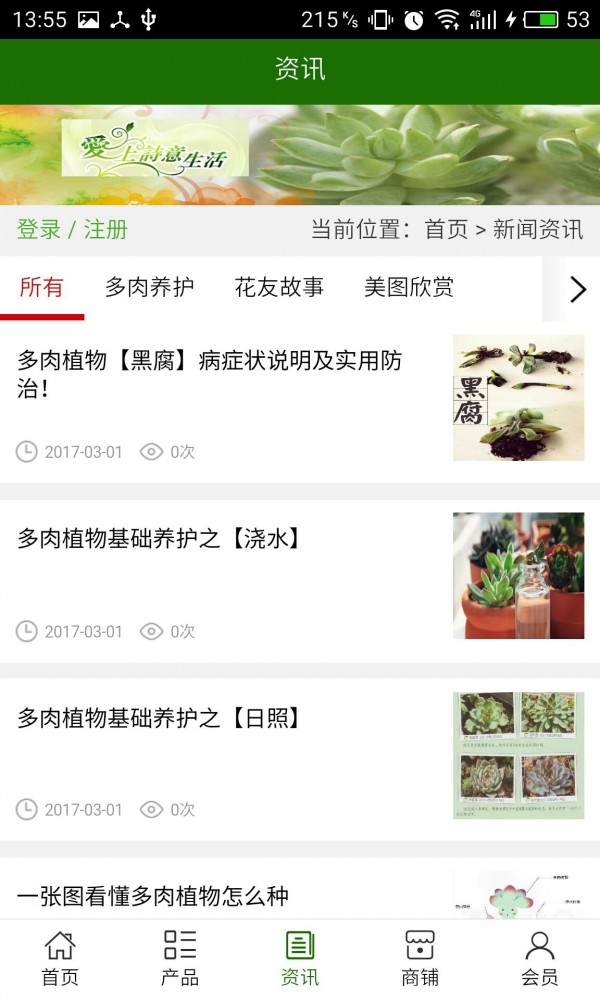Open the 产品 products tab
Viewport: 600px width, 1000px height.
coord(180,959)
